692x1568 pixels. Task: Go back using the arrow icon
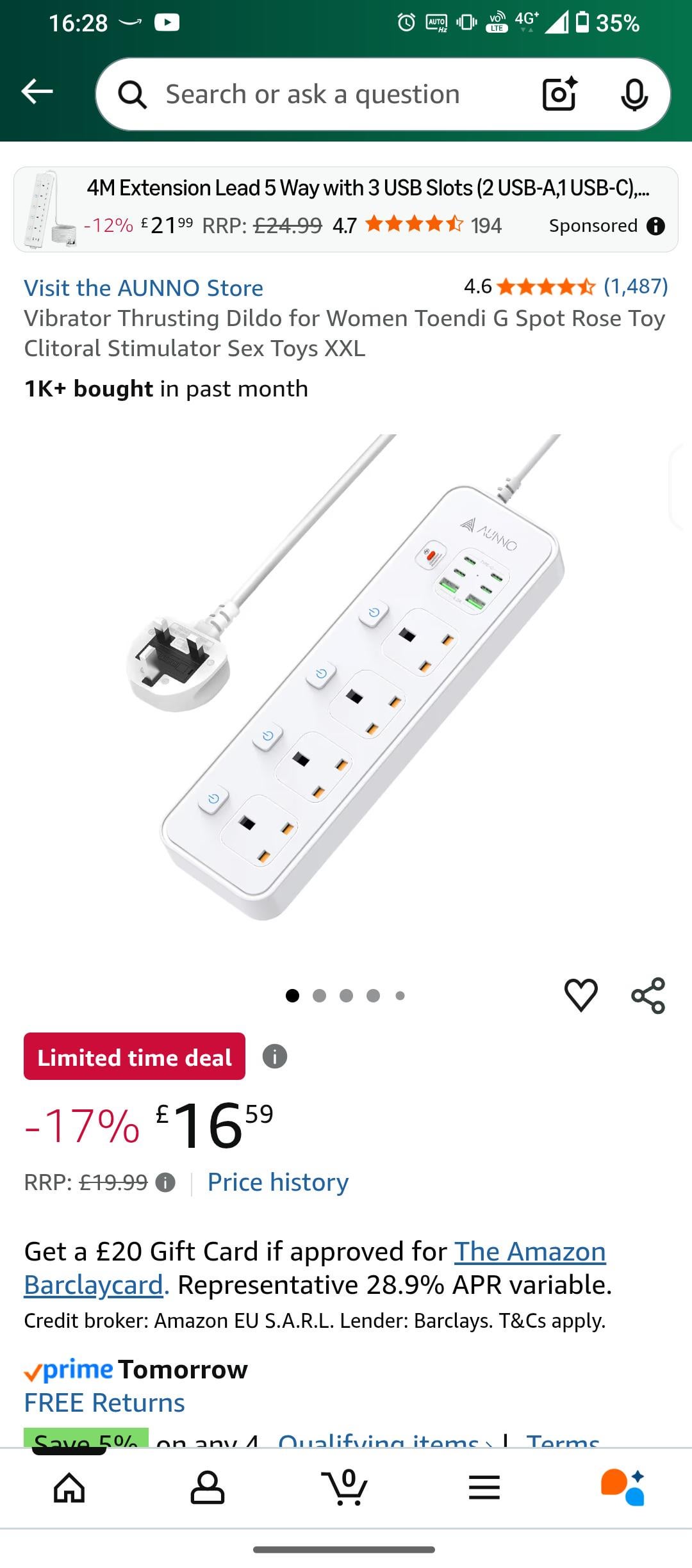click(37, 93)
